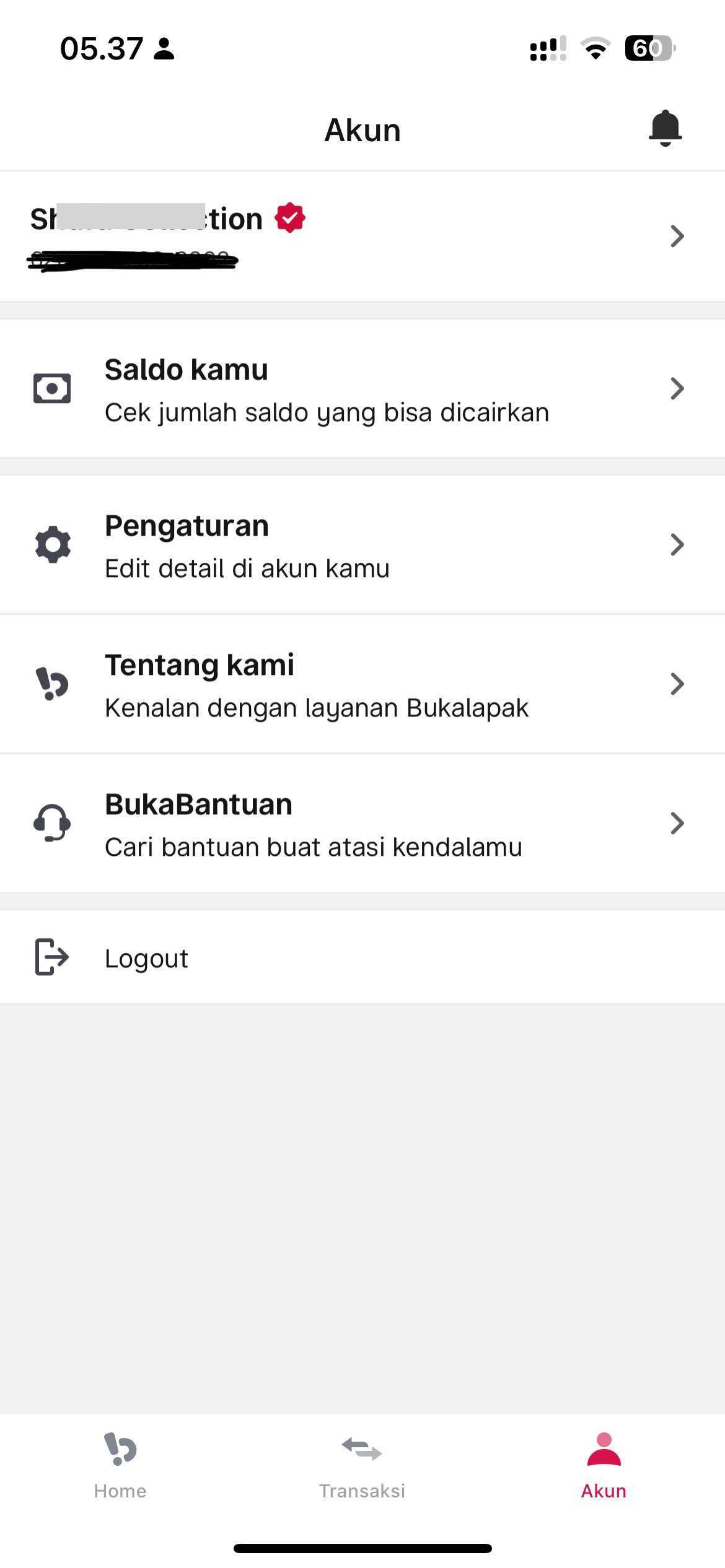Viewport: 725px width, 1568px height.
Task: Tap Logout to sign out
Action: [146, 957]
